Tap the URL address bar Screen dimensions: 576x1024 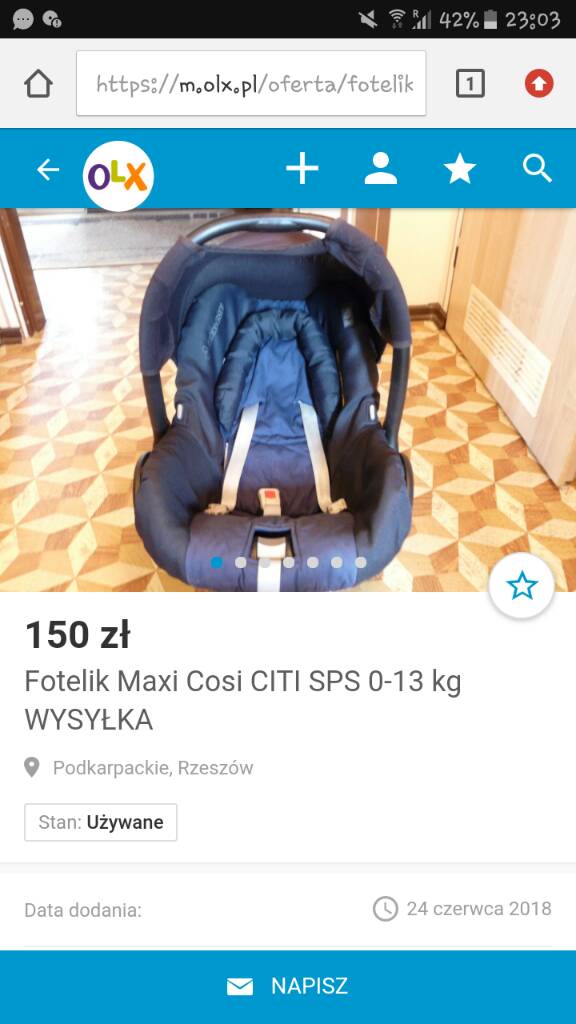[x=251, y=84]
